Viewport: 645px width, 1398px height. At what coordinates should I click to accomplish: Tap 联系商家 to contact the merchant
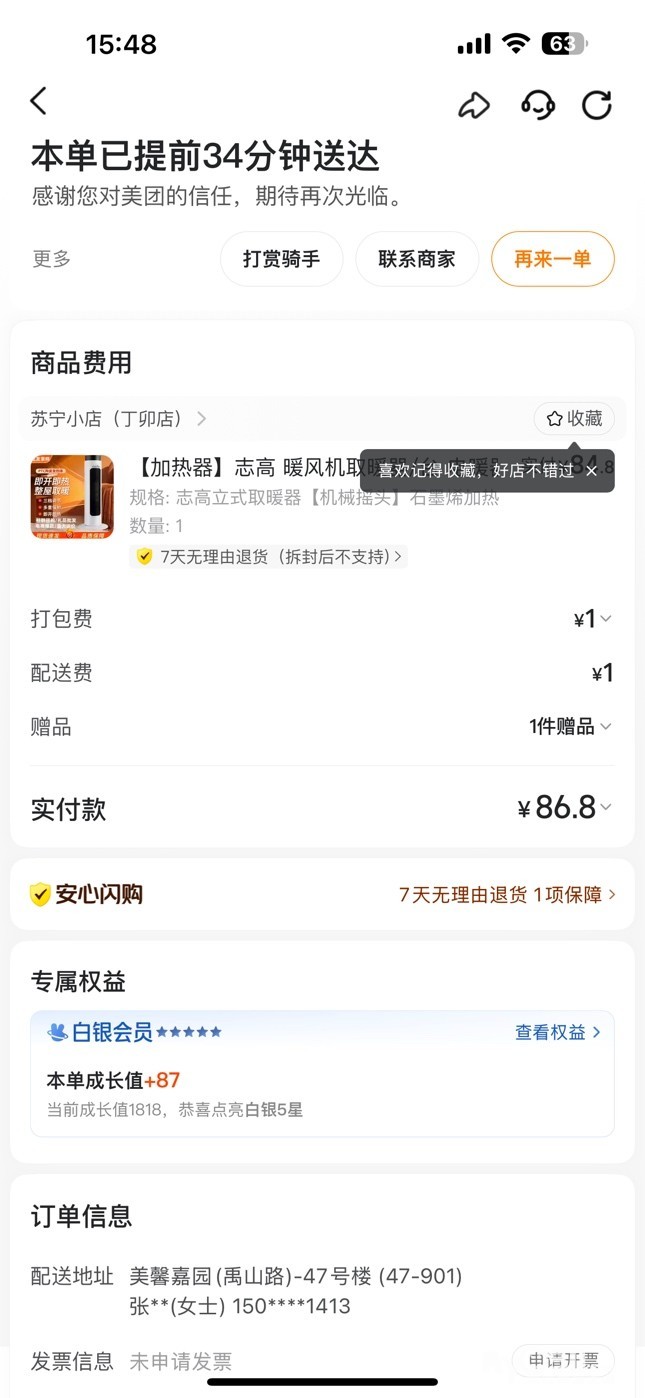(x=416, y=259)
